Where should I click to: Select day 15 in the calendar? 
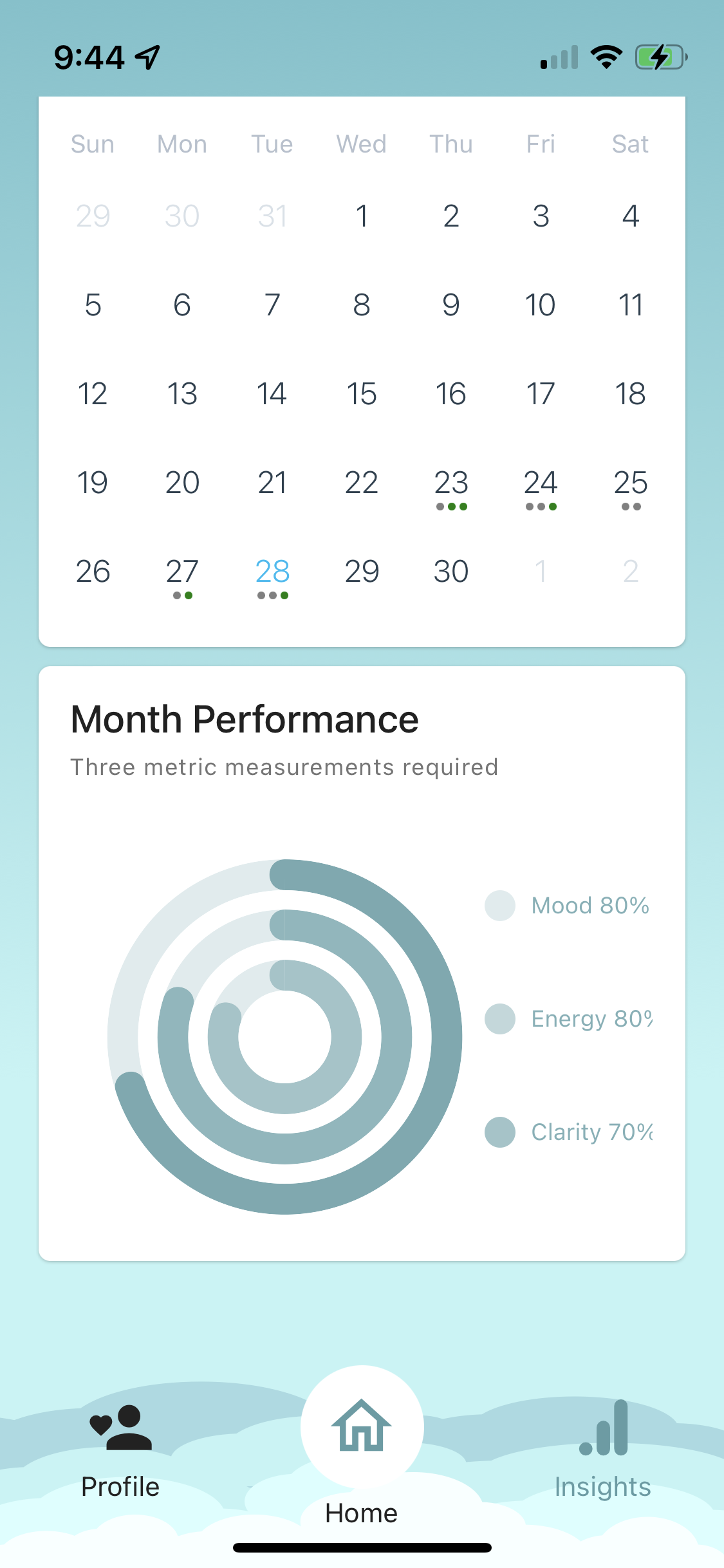(x=362, y=394)
